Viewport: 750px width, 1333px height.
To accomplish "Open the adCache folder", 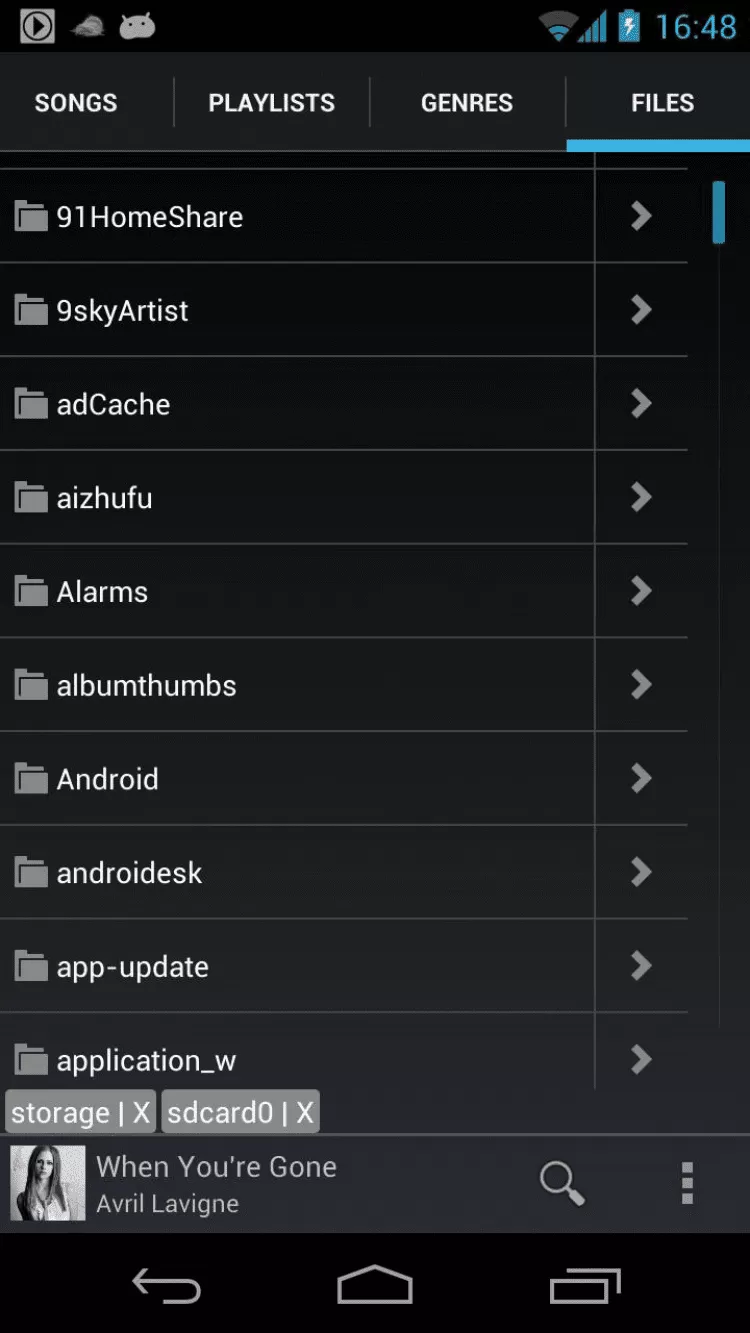I will (113, 405).
